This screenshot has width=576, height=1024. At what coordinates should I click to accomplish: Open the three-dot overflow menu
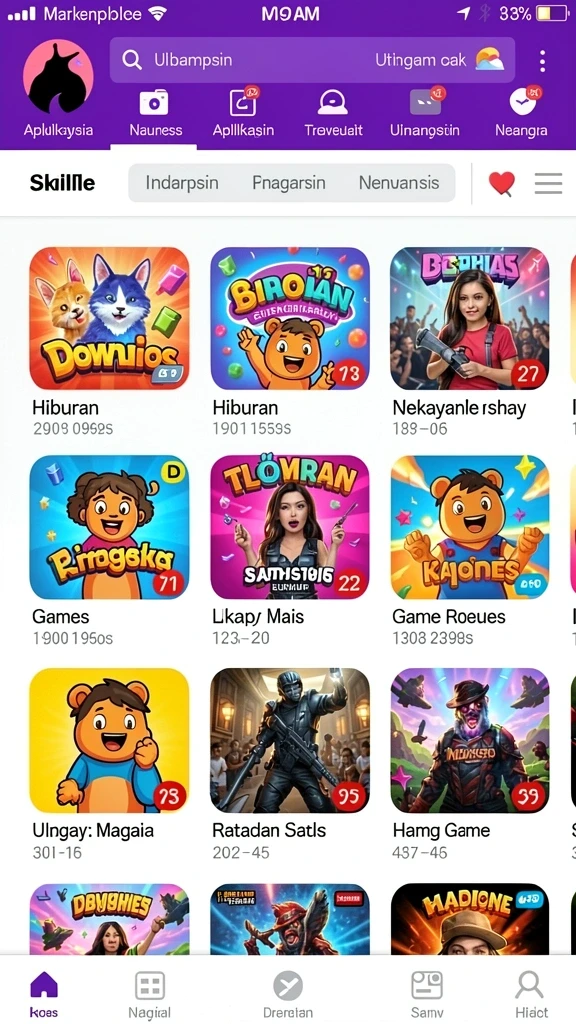pos(542,61)
